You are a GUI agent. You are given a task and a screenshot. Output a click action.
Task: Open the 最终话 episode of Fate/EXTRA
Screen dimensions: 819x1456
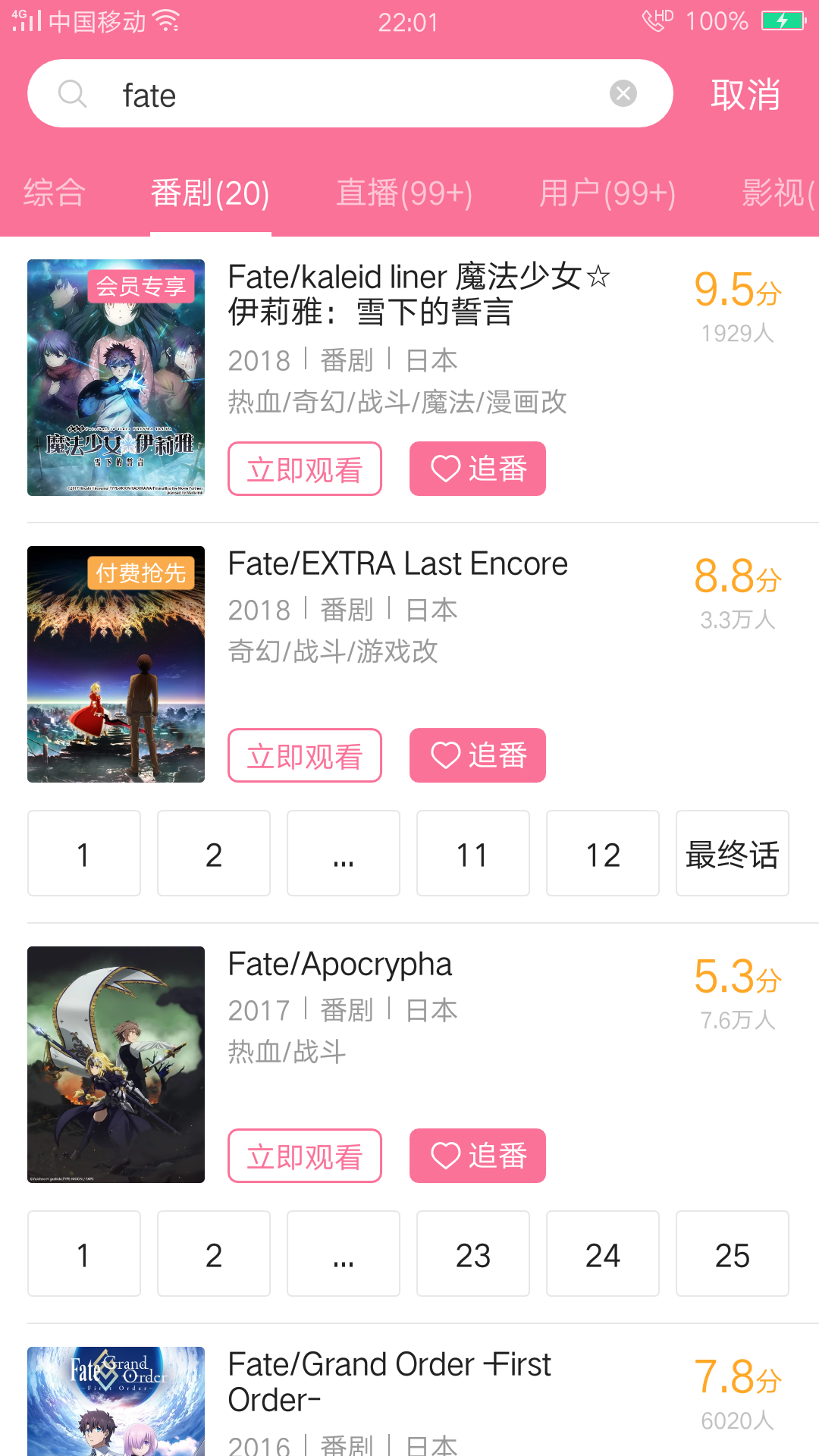[x=732, y=853]
